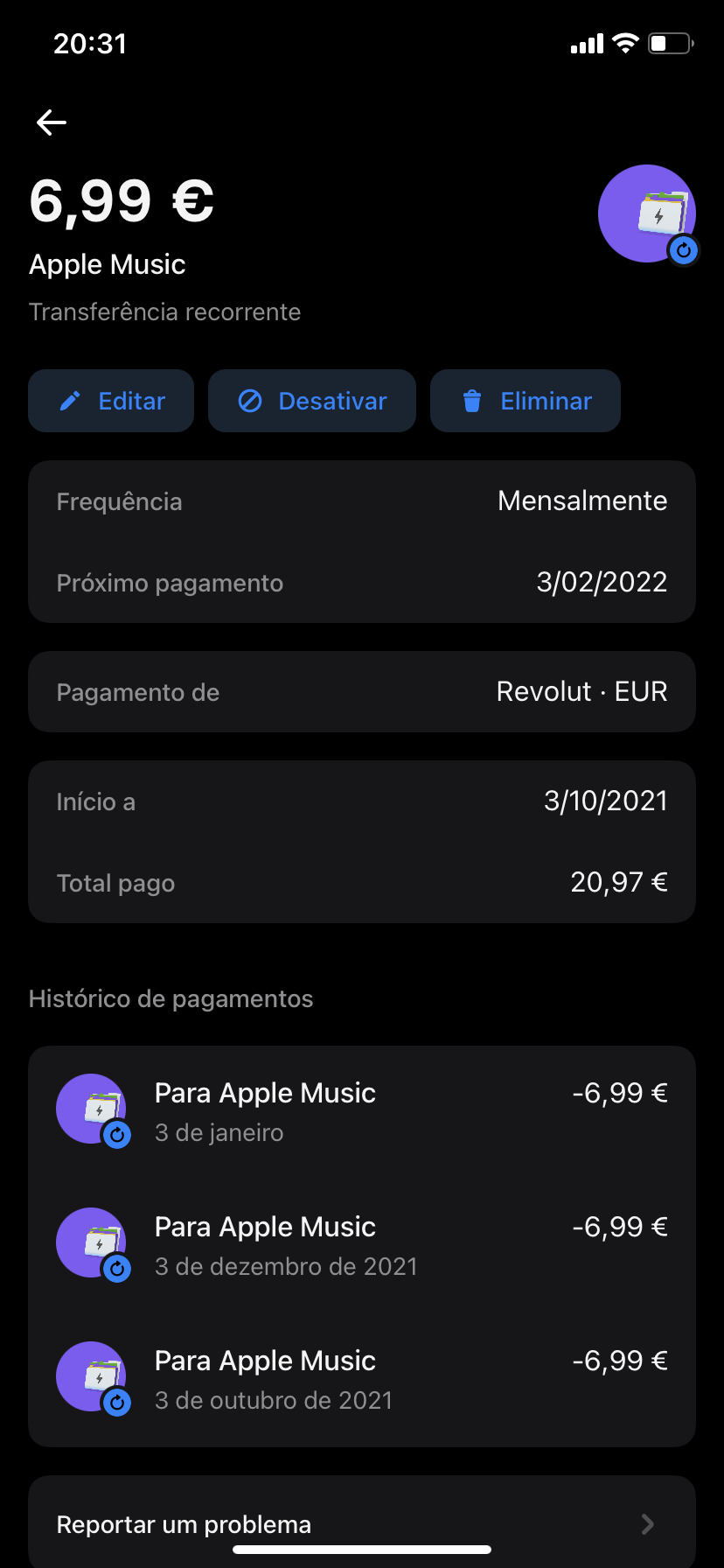Screen dimensions: 724x1568
Task: Tap Desativar to deactivate the transfer
Action: 312,401
